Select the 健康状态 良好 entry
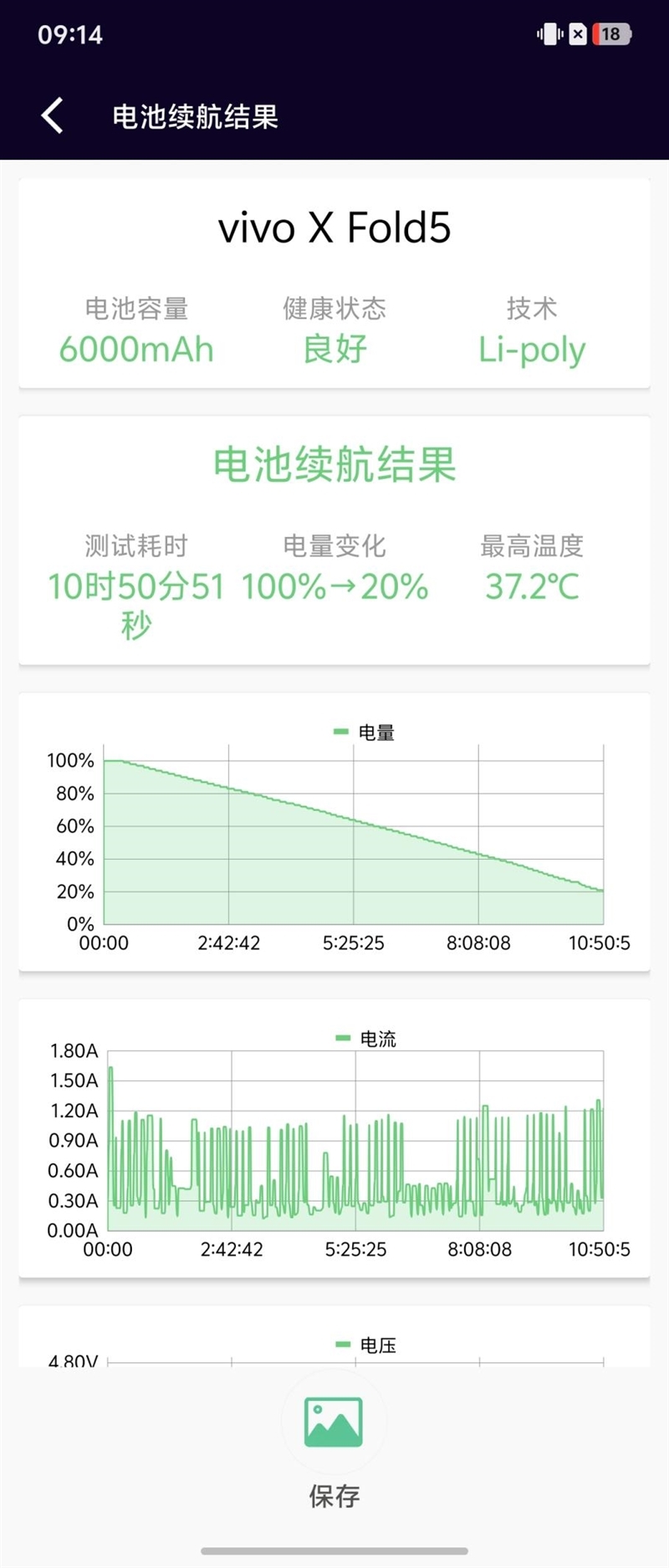Viewport: 669px width, 1568px height. click(333, 330)
